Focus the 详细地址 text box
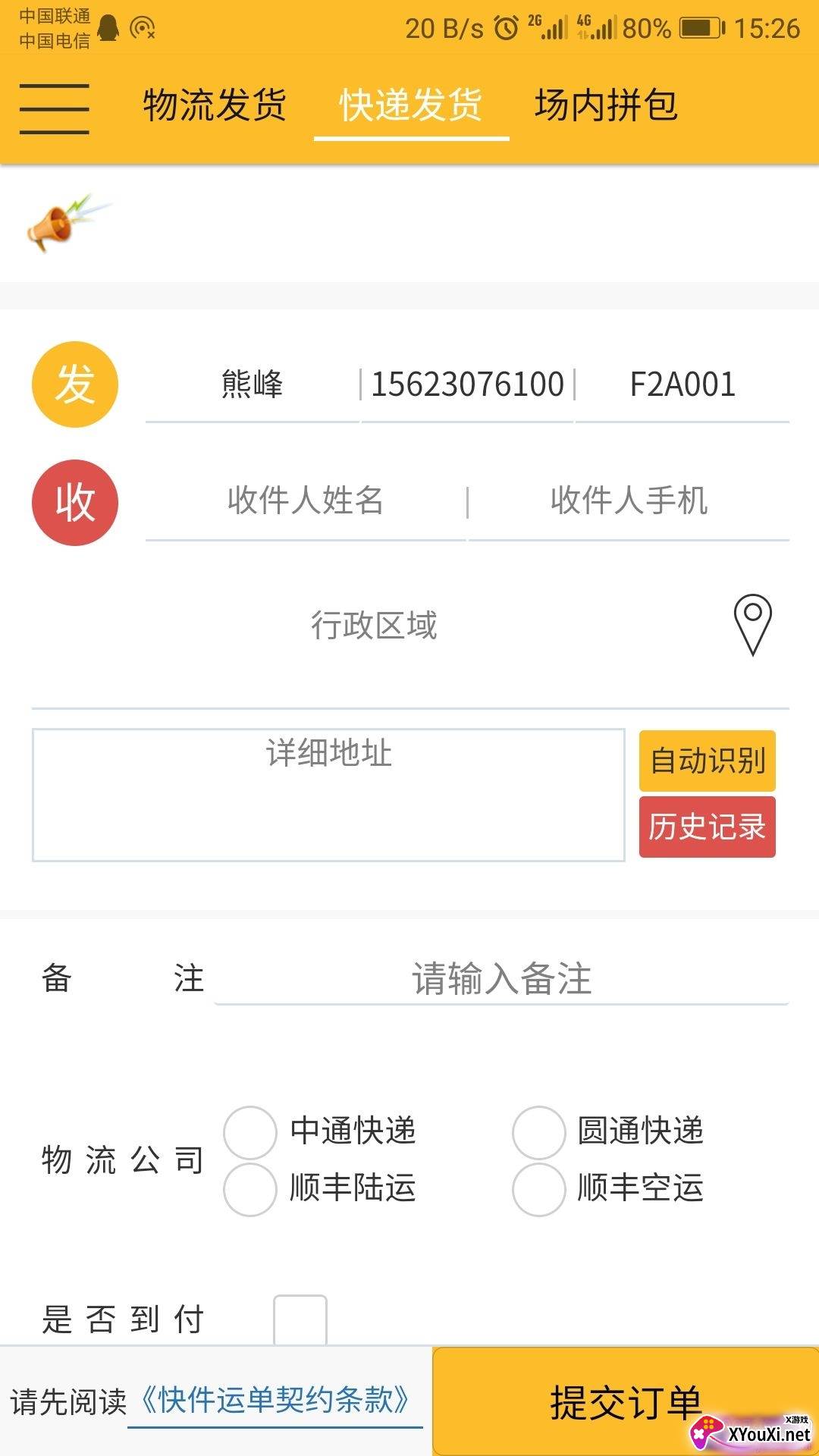The image size is (819, 1456). point(328,795)
